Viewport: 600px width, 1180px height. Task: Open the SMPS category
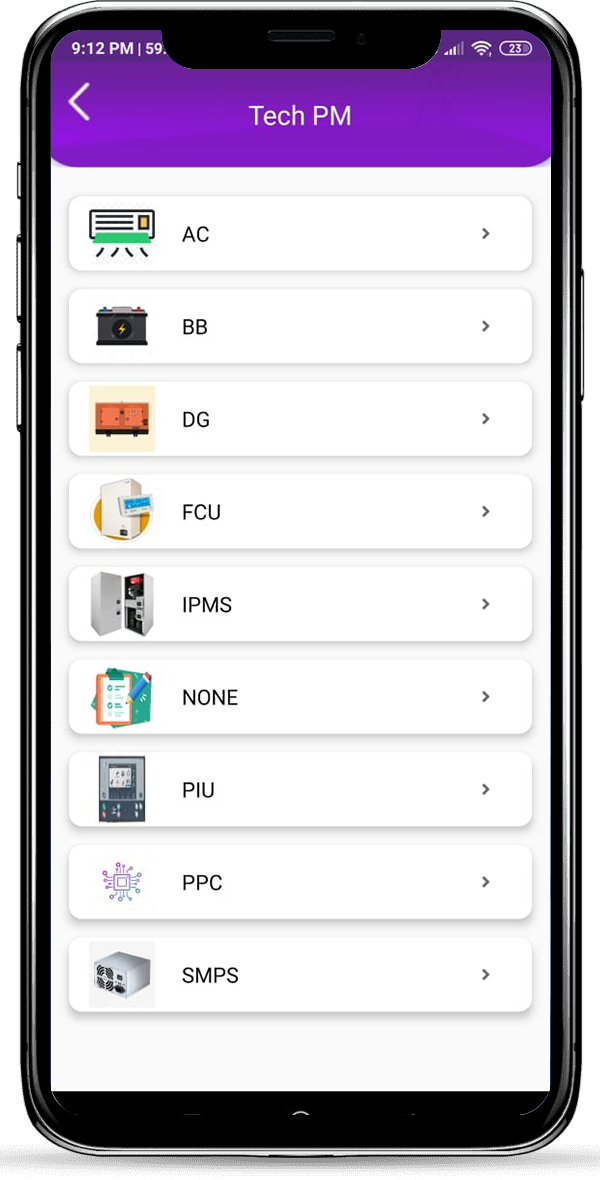tap(300, 974)
